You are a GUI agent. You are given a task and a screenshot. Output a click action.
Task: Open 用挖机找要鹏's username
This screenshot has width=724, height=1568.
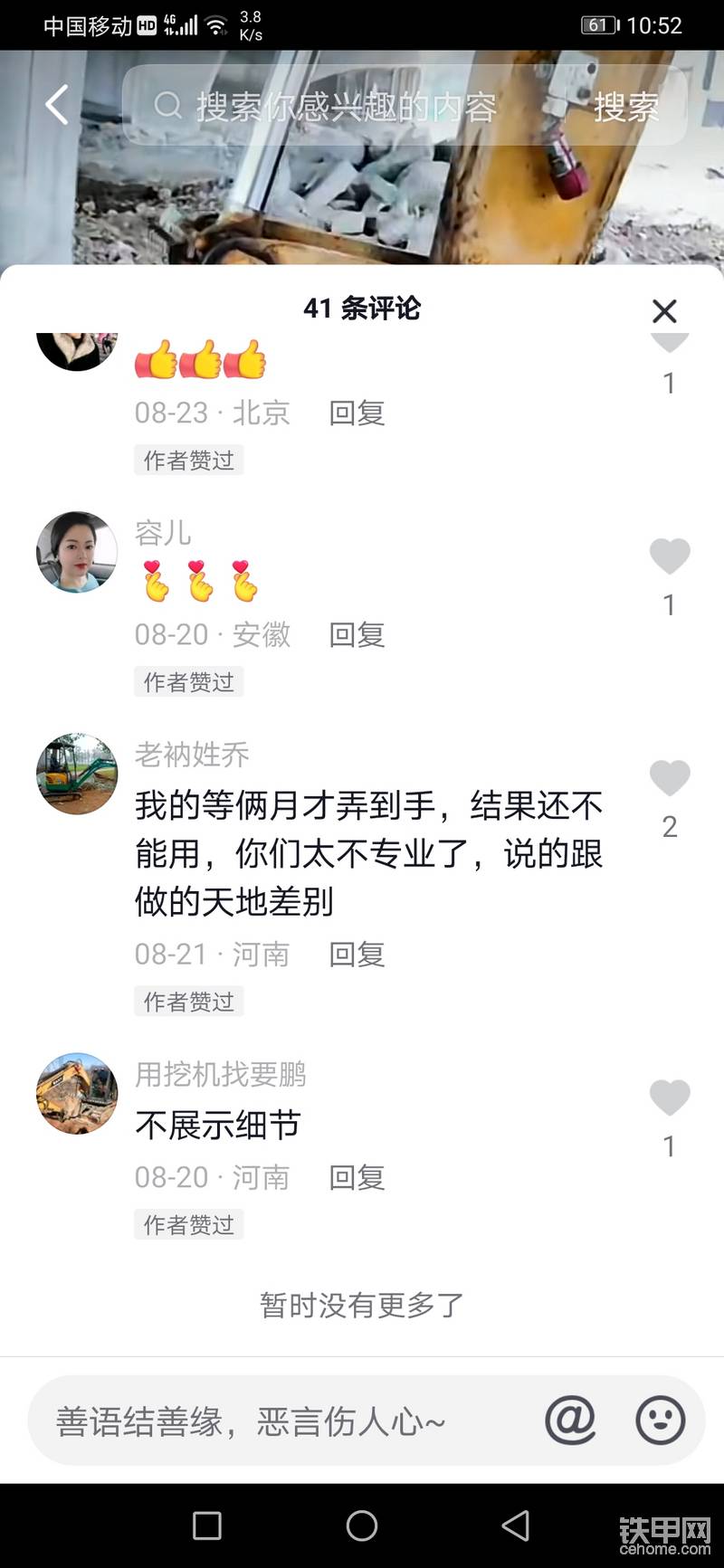(221, 1074)
